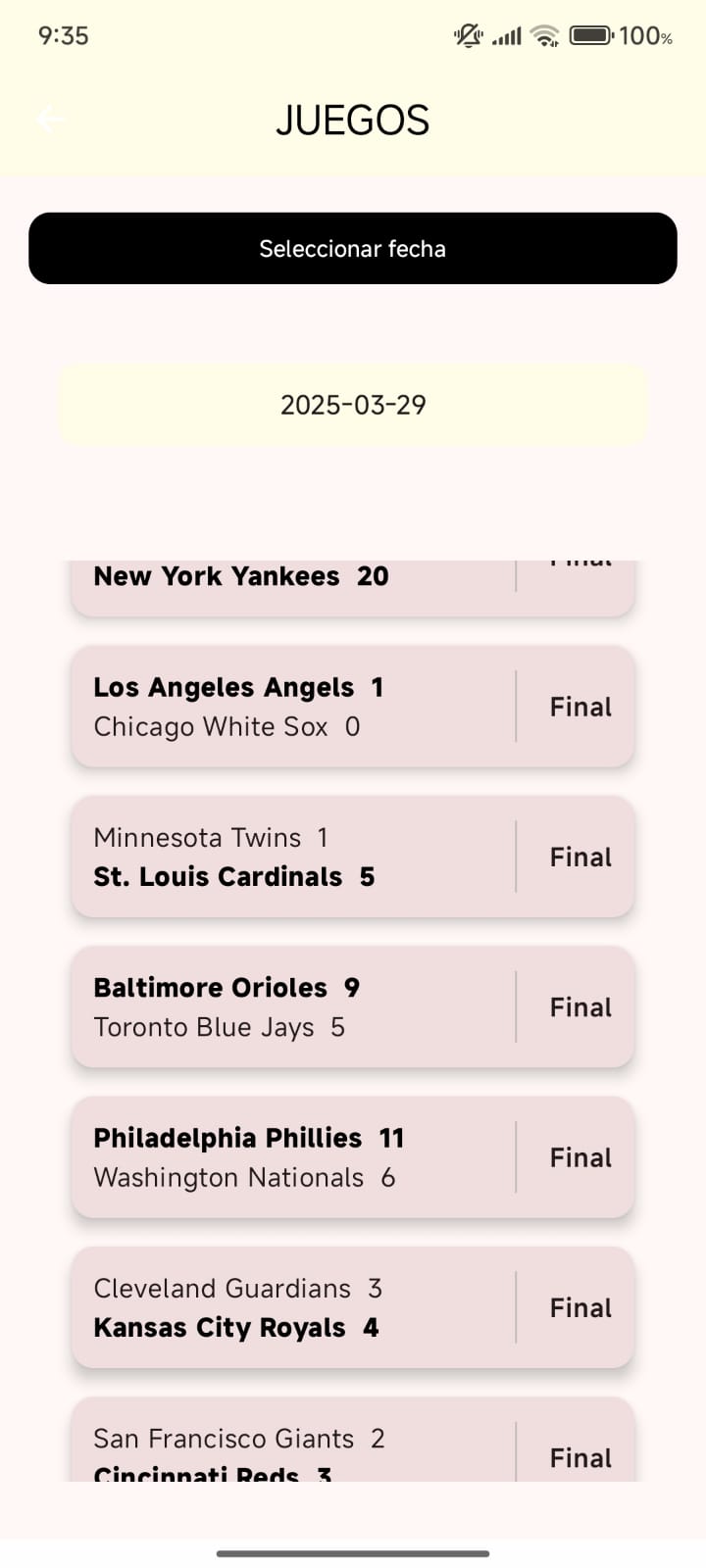Tap the Wi-Fi icon in the status bar
Screen dimensions: 706x1568
coord(543,35)
